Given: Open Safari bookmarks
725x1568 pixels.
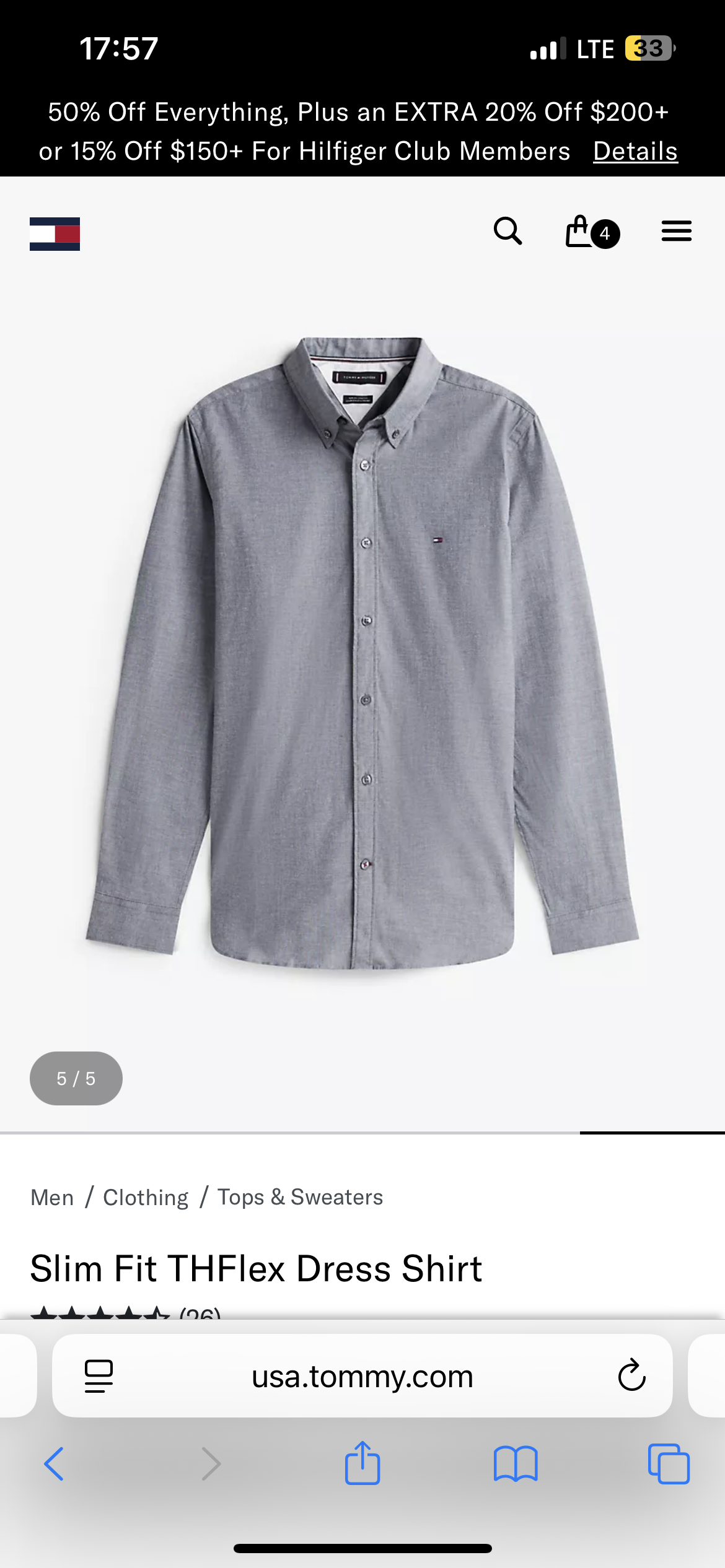Looking at the screenshot, I should (516, 1464).
